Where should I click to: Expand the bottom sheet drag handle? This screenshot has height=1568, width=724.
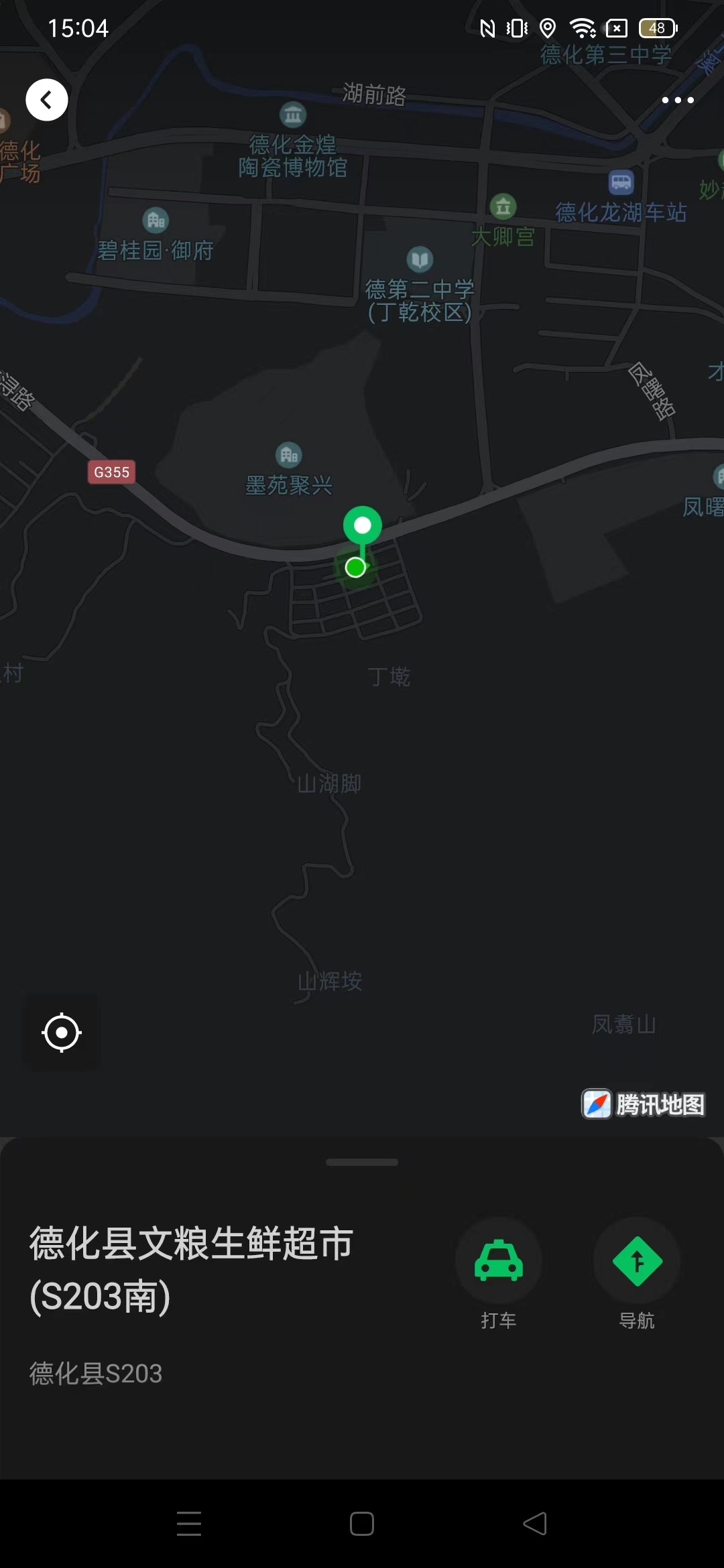coord(362,1162)
